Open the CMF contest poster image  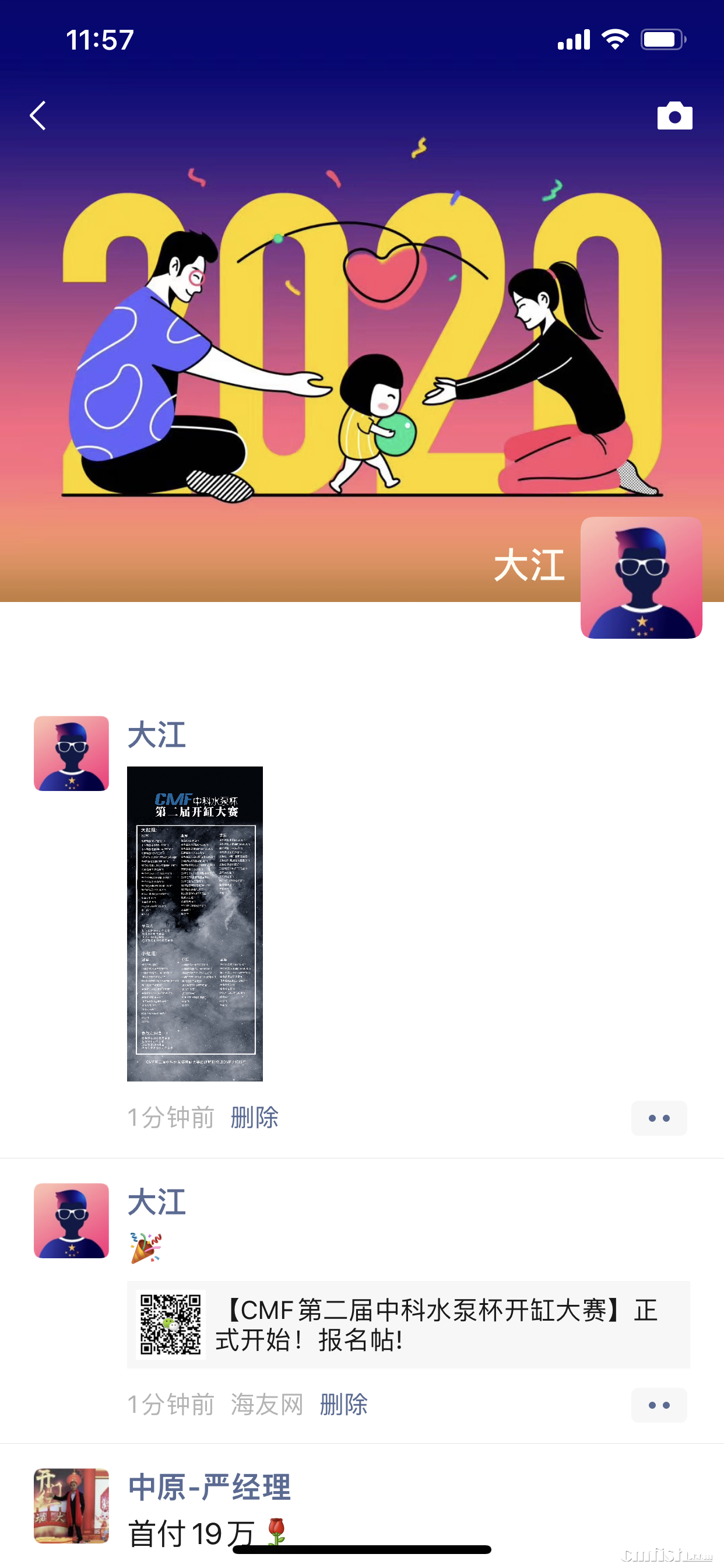coord(195,923)
